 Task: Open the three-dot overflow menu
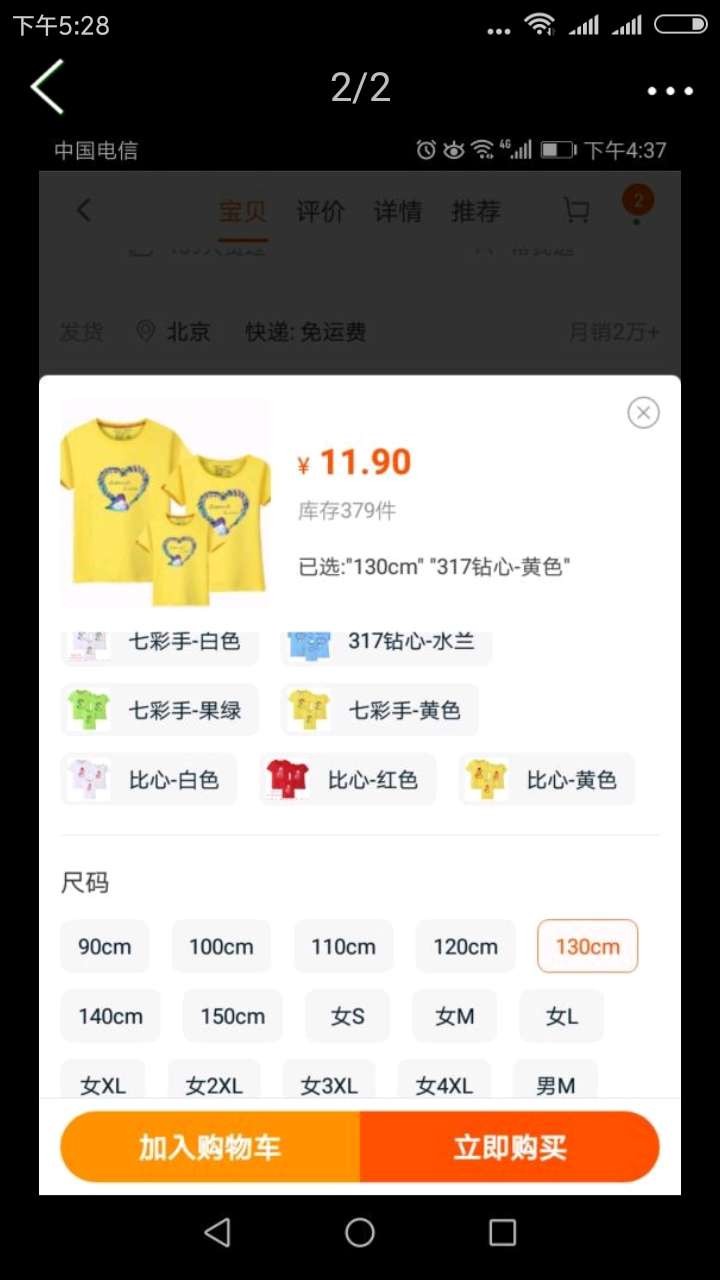point(670,91)
